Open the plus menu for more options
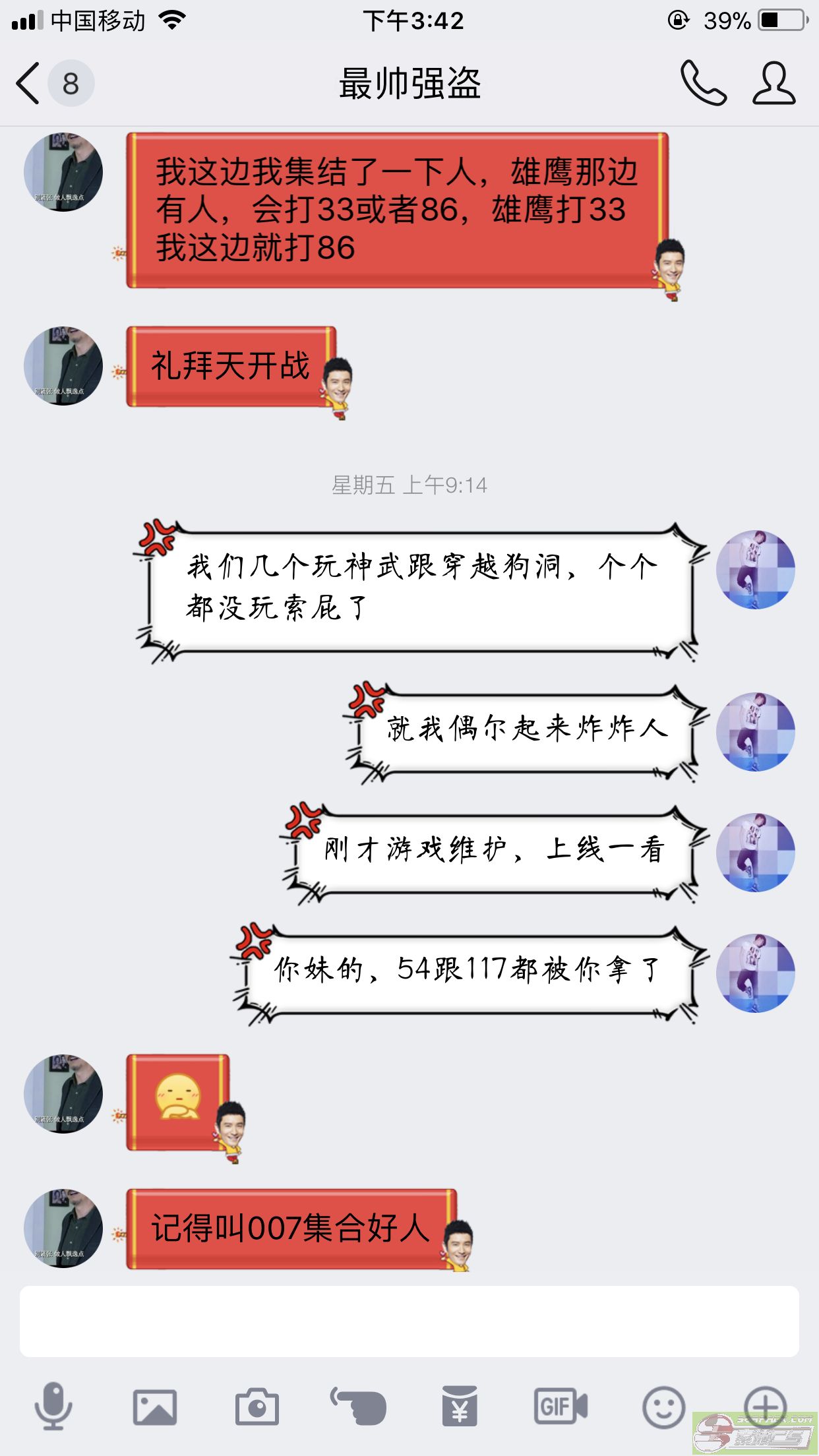819x1456 pixels. pyautogui.click(x=765, y=1407)
